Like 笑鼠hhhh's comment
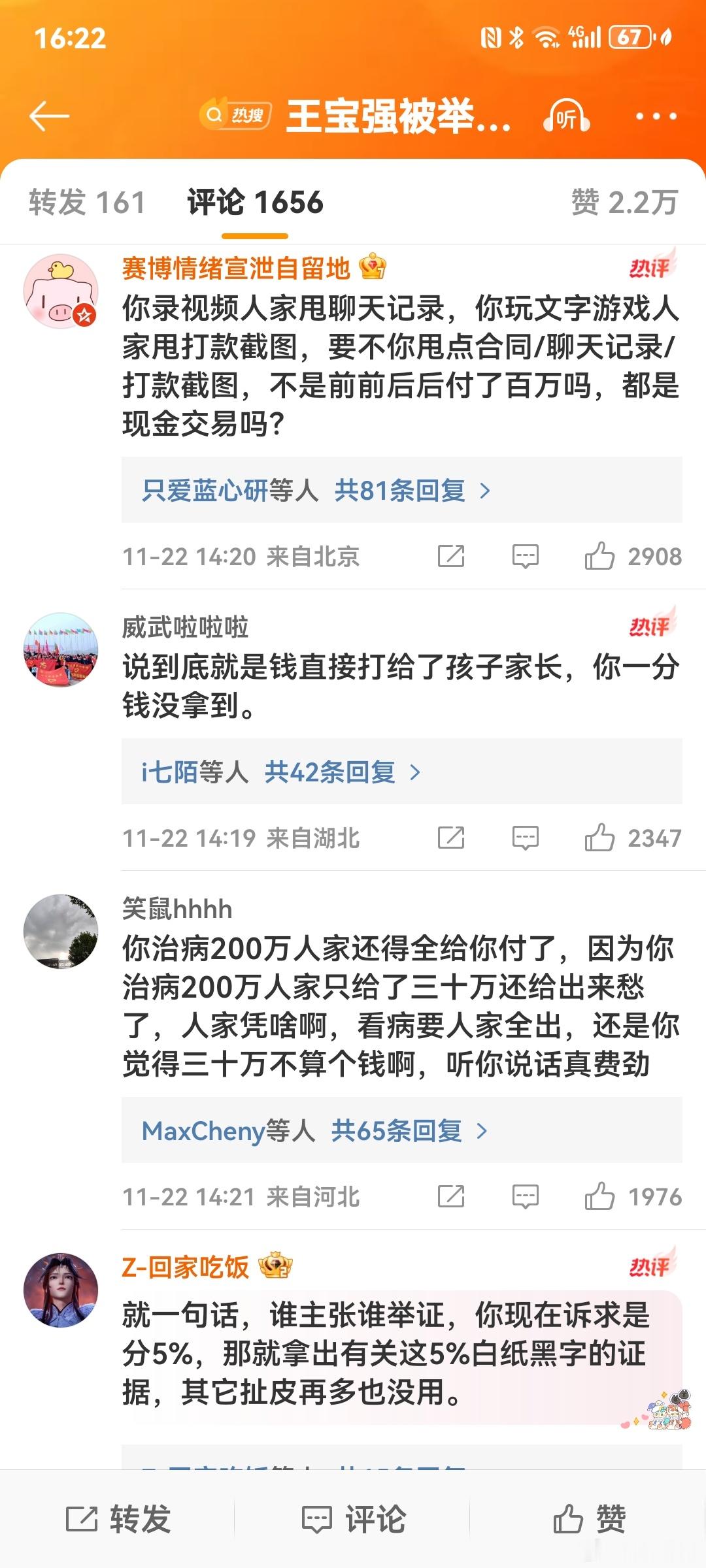Screen dimensions: 706x1568 coord(599,1197)
